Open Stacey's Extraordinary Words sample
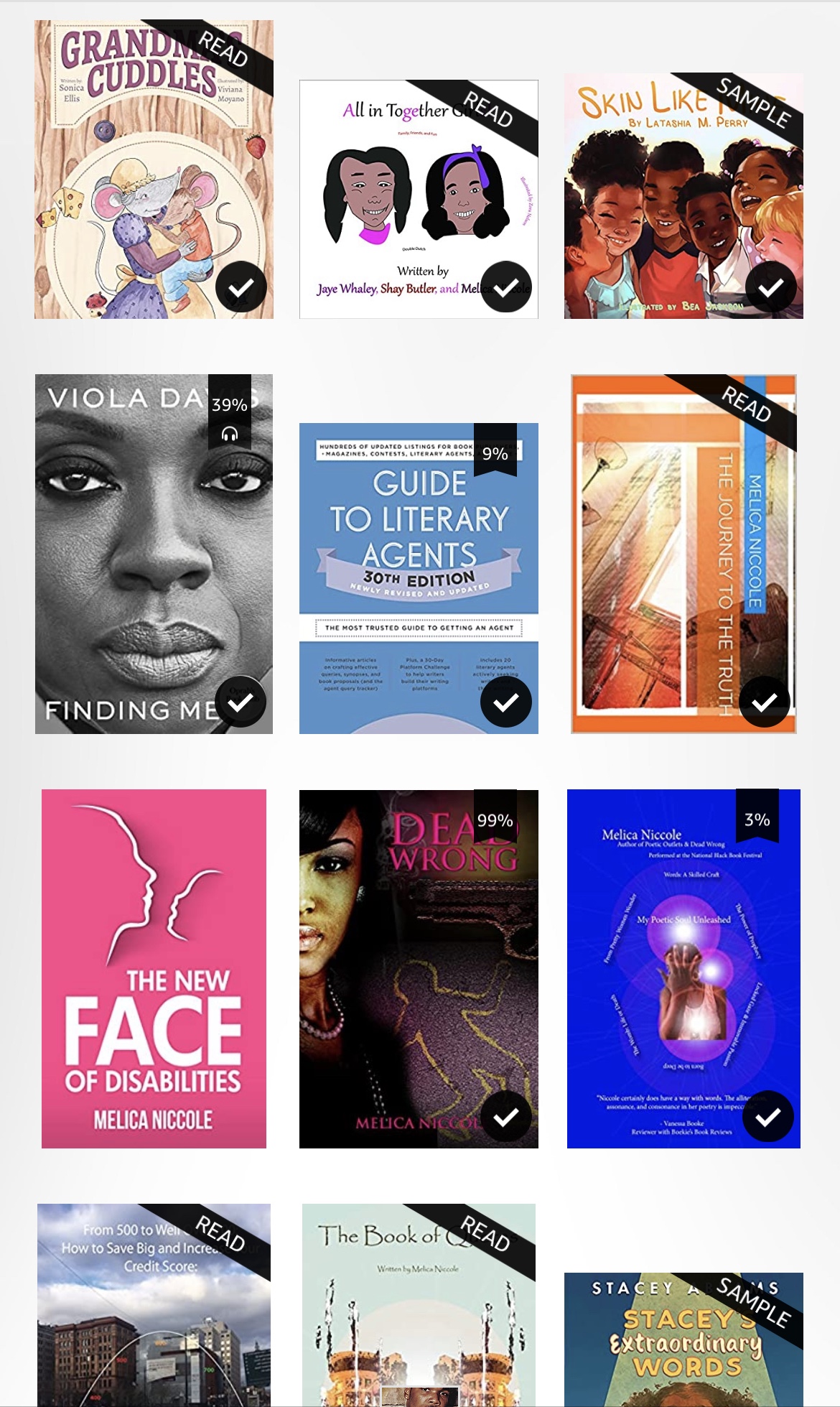This screenshot has height=1407, width=840. [683, 1339]
